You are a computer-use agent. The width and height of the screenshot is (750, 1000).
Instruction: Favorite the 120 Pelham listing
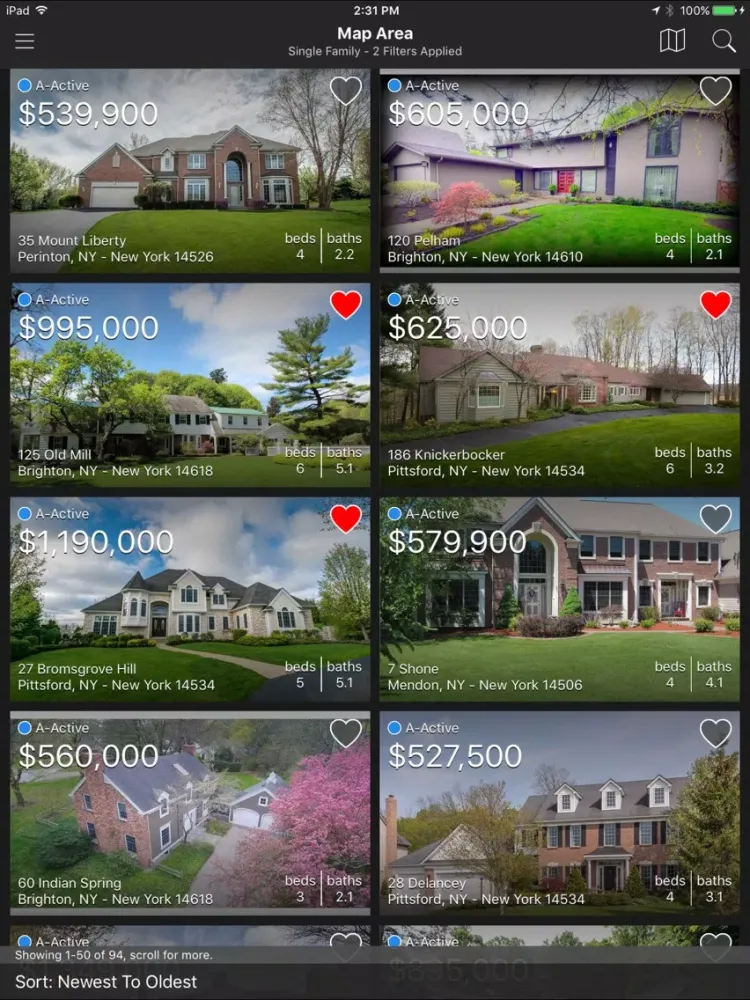(715, 91)
